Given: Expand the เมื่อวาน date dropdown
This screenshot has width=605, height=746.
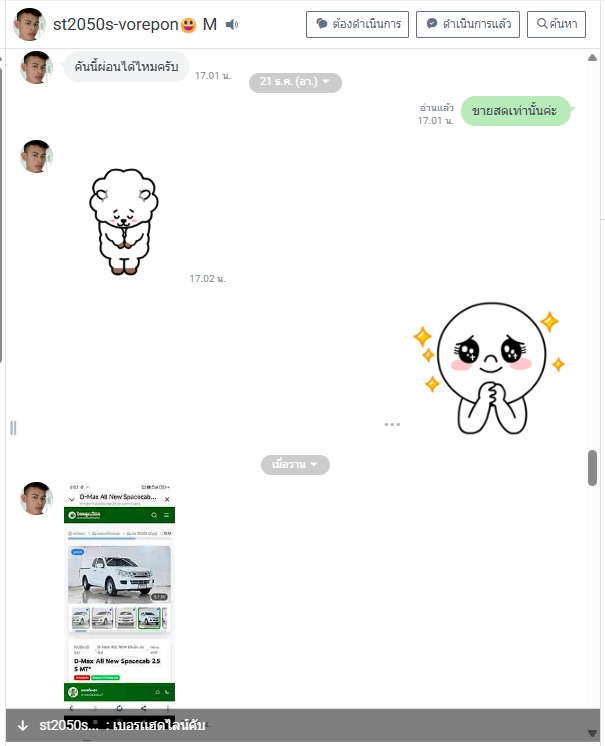Looking at the screenshot, I should (x=295, y=465).
